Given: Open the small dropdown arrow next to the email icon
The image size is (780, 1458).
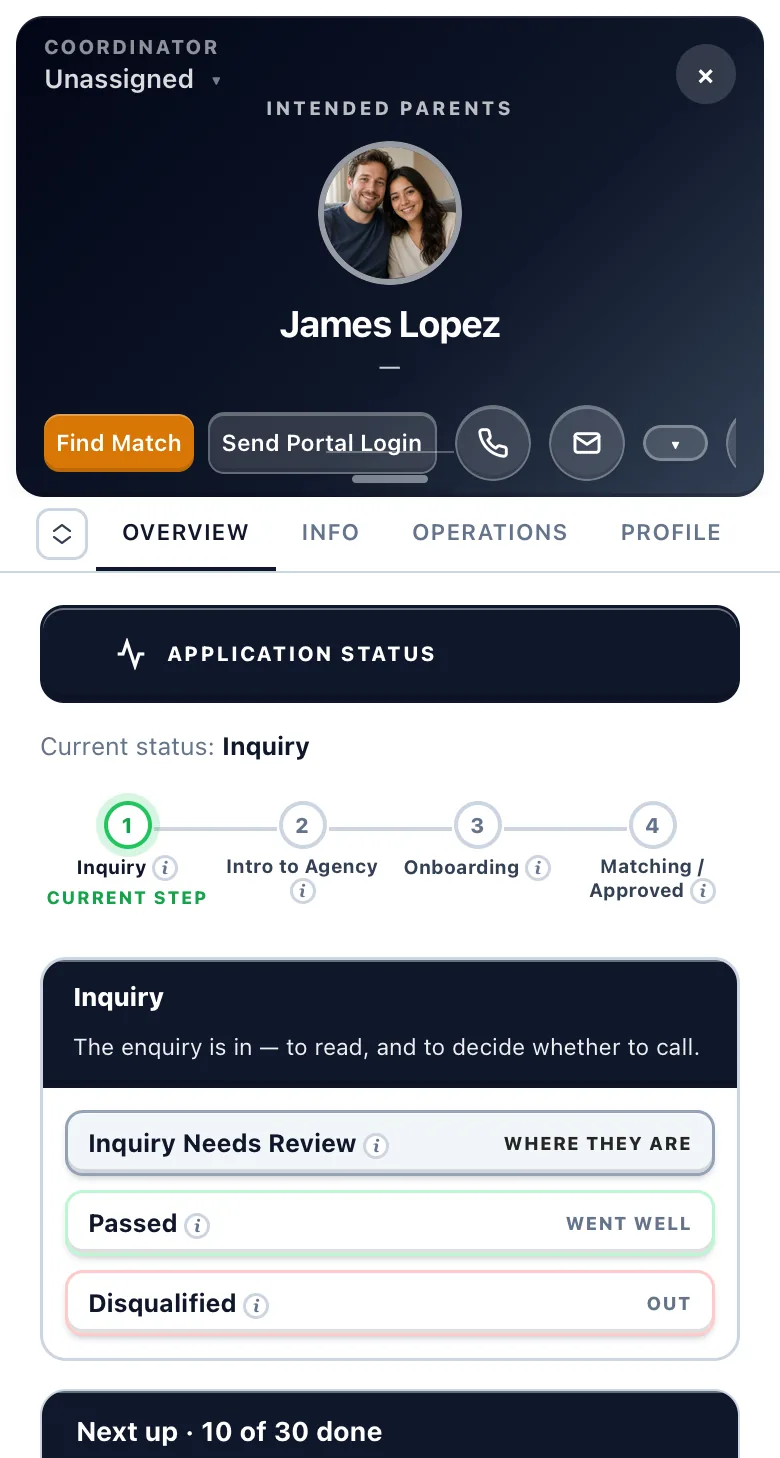Looking at the screenshot, I should coord(675,444).
